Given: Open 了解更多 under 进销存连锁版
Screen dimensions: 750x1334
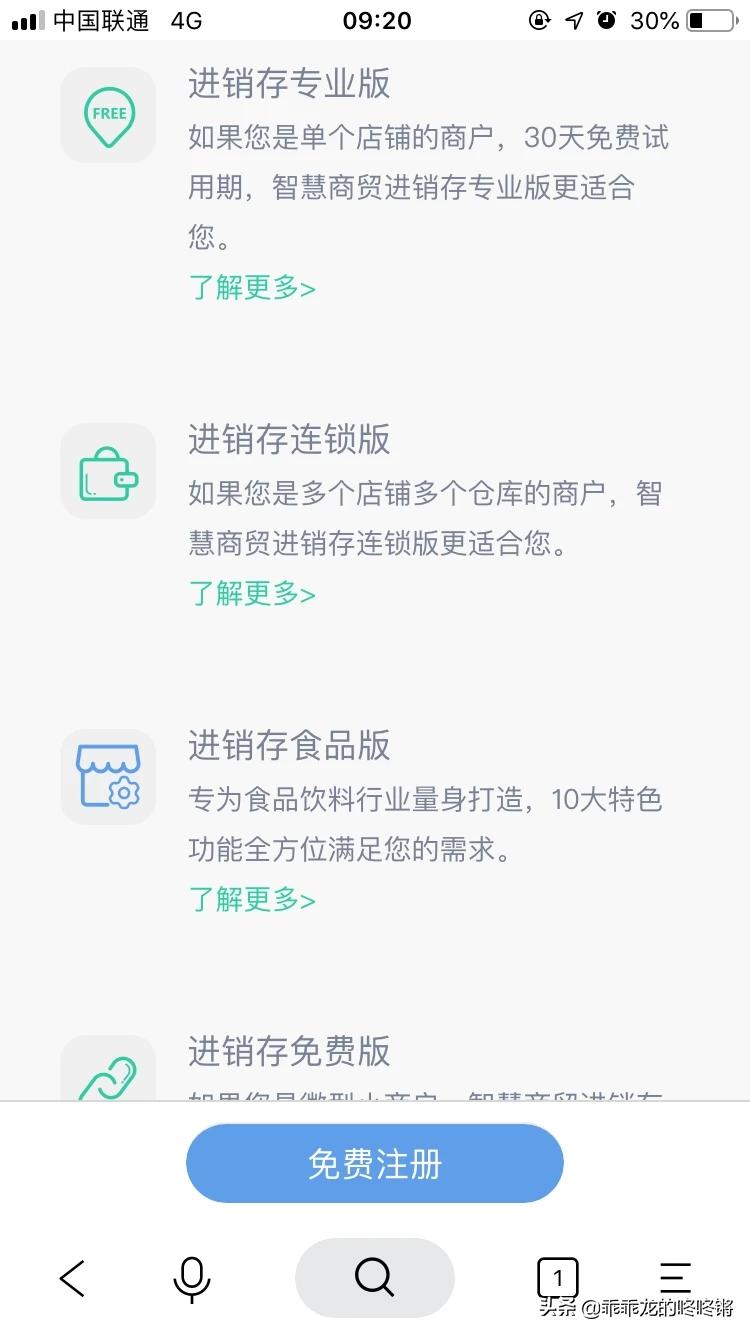Looking at the screenshot, I should (x=252, y=594).
